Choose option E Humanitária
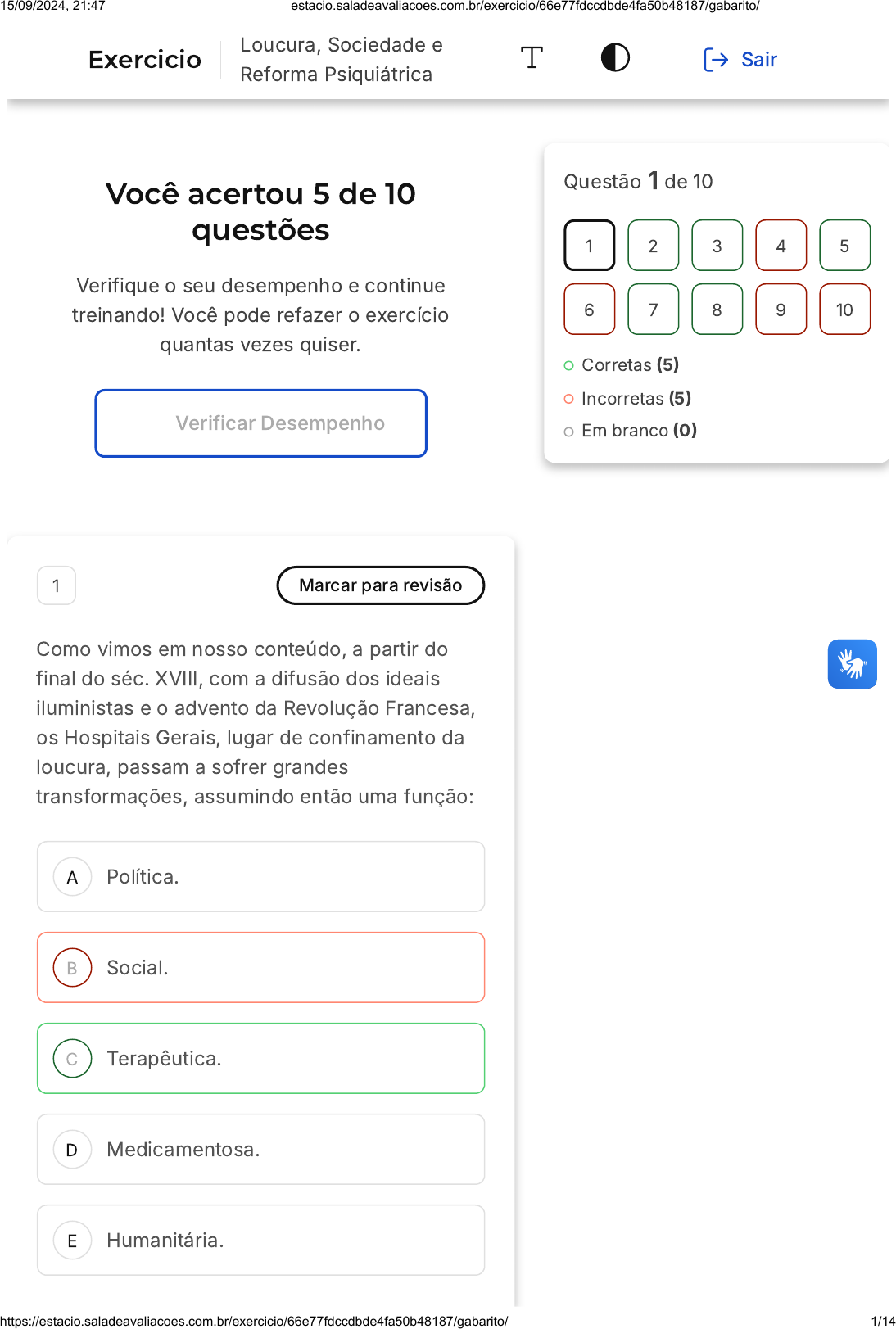The image size is (896, 1329). point(260,1241)
